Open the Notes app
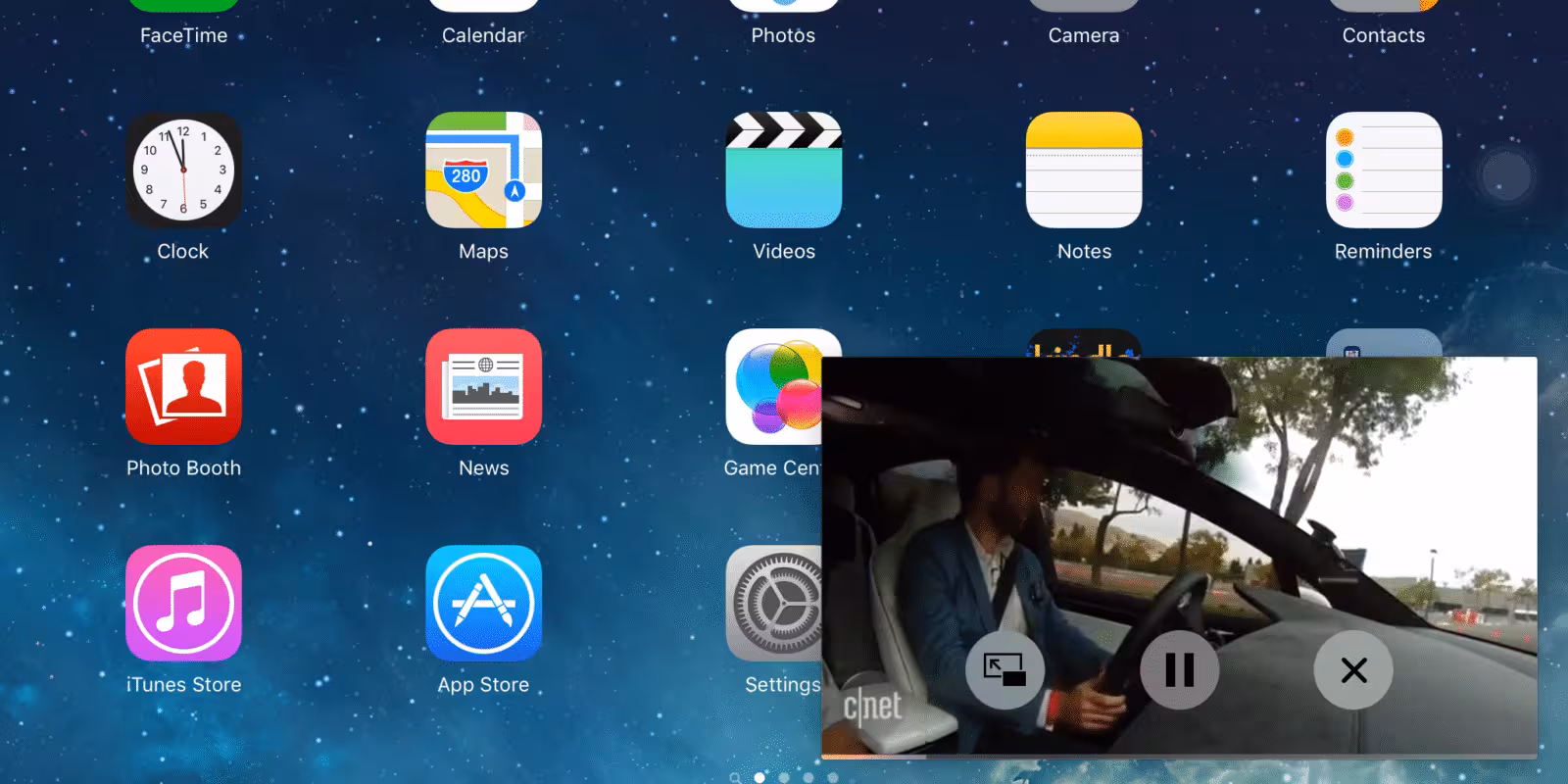 (x=1084, y=171)
